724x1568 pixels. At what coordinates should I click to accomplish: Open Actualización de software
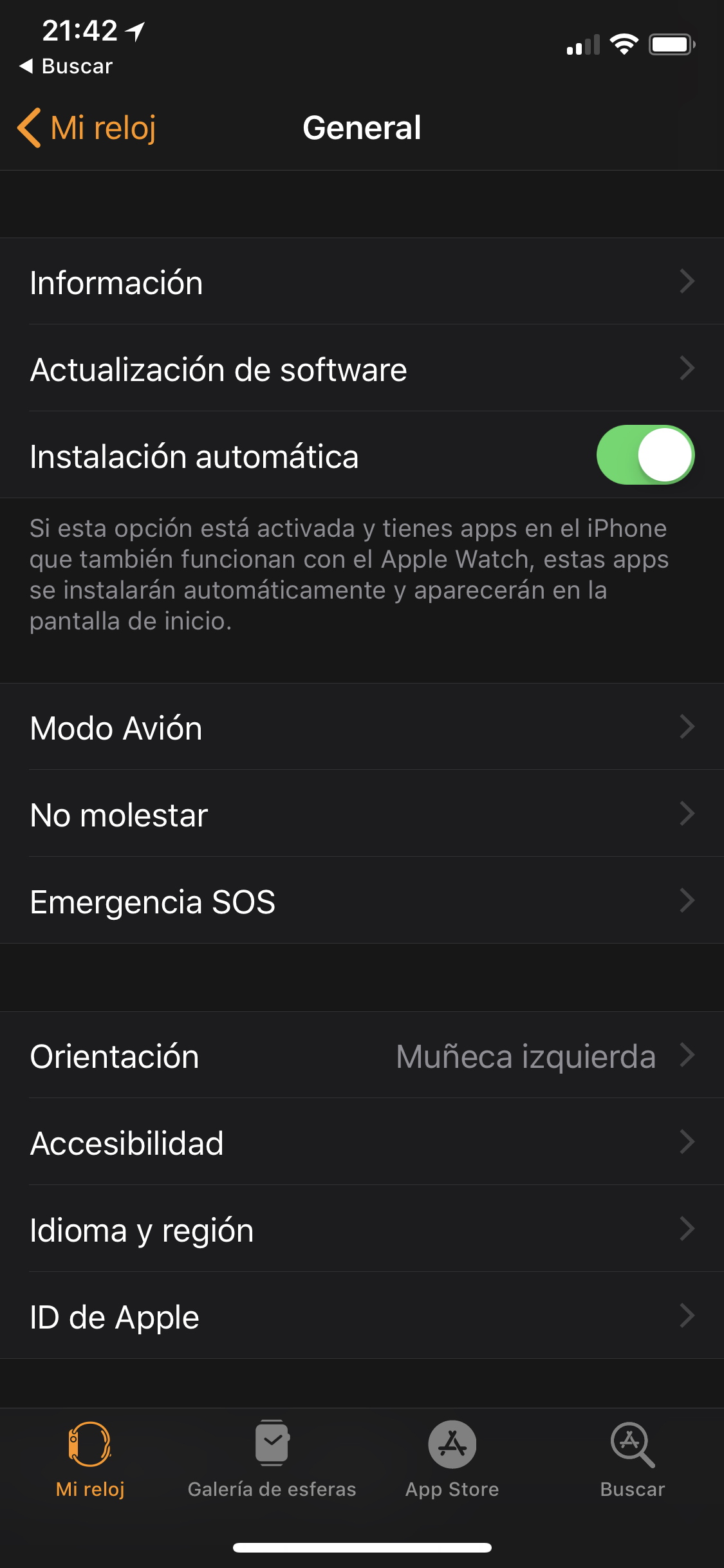coord(362,368)
